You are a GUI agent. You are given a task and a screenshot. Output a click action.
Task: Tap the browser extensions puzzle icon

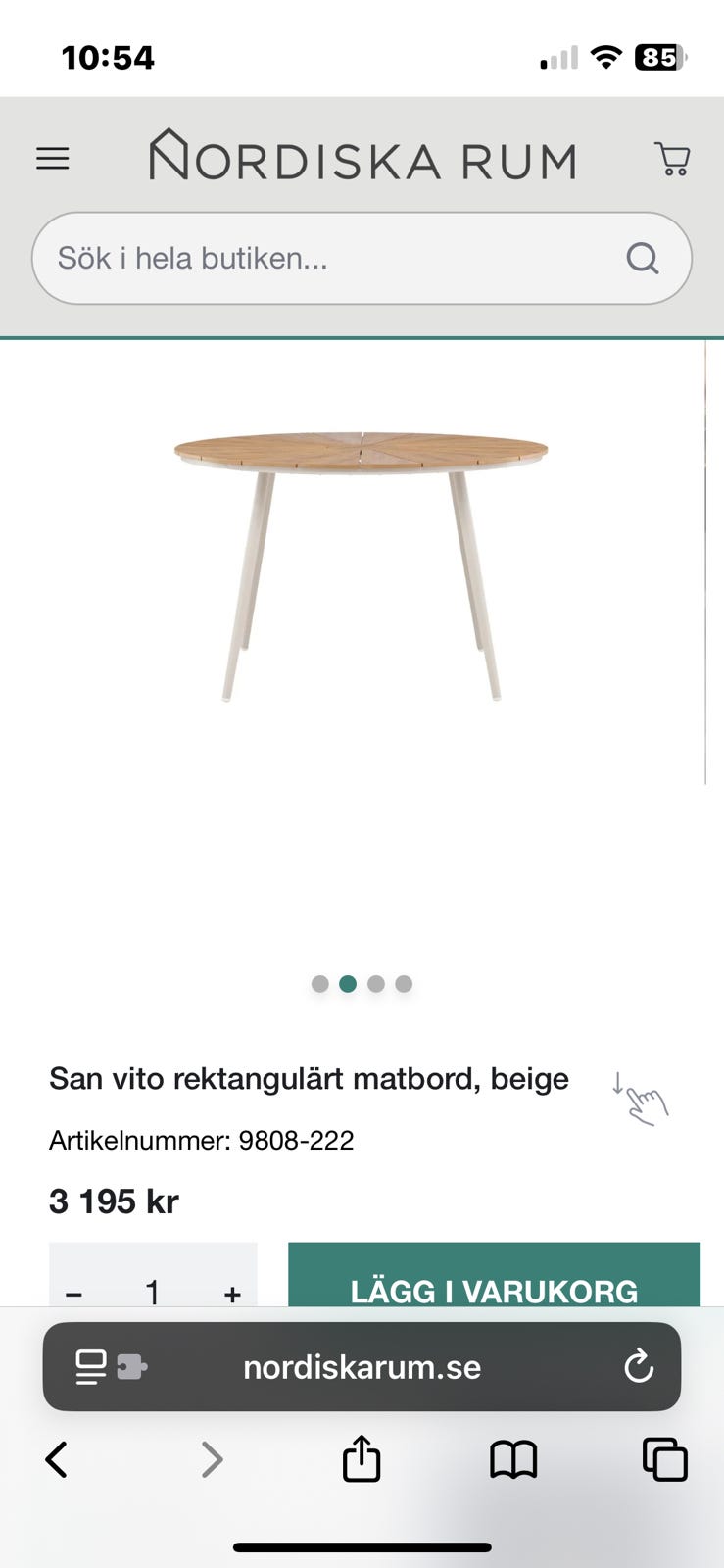[x=134, y=1367]
